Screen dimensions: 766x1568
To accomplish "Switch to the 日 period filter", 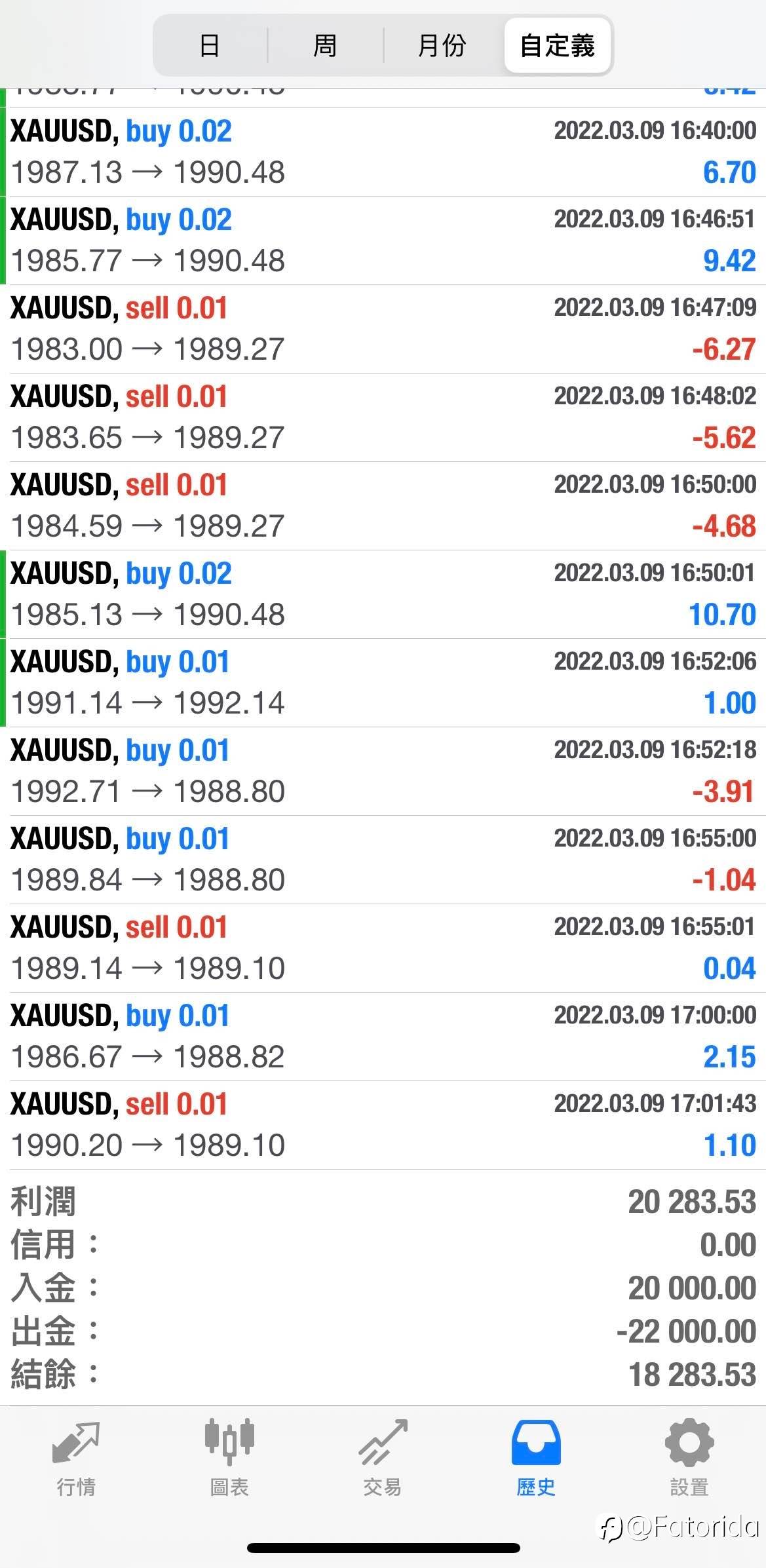I will click(210, 46).
